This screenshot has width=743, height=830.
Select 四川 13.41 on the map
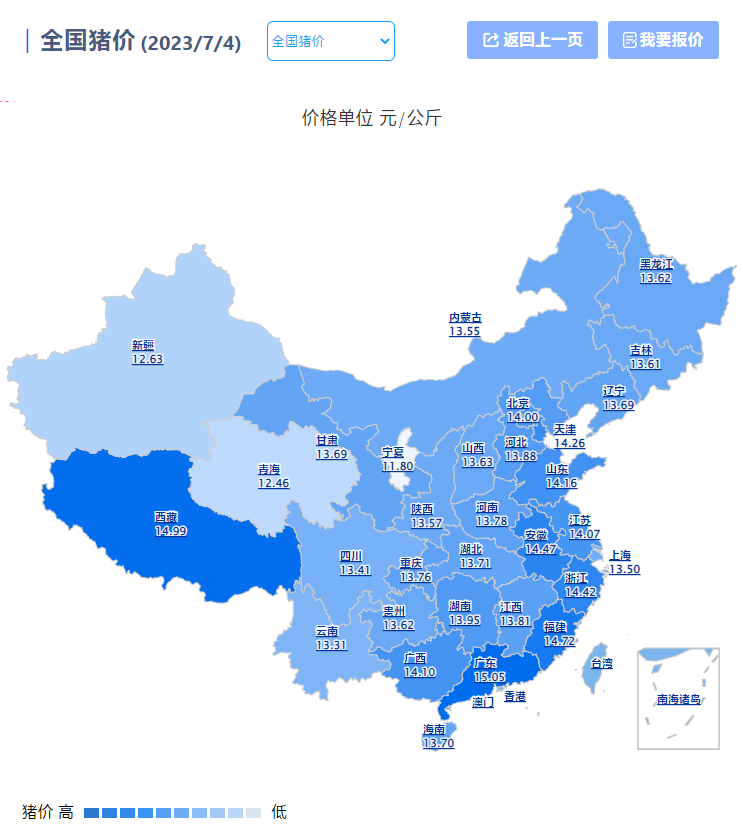tap(355, 563)
